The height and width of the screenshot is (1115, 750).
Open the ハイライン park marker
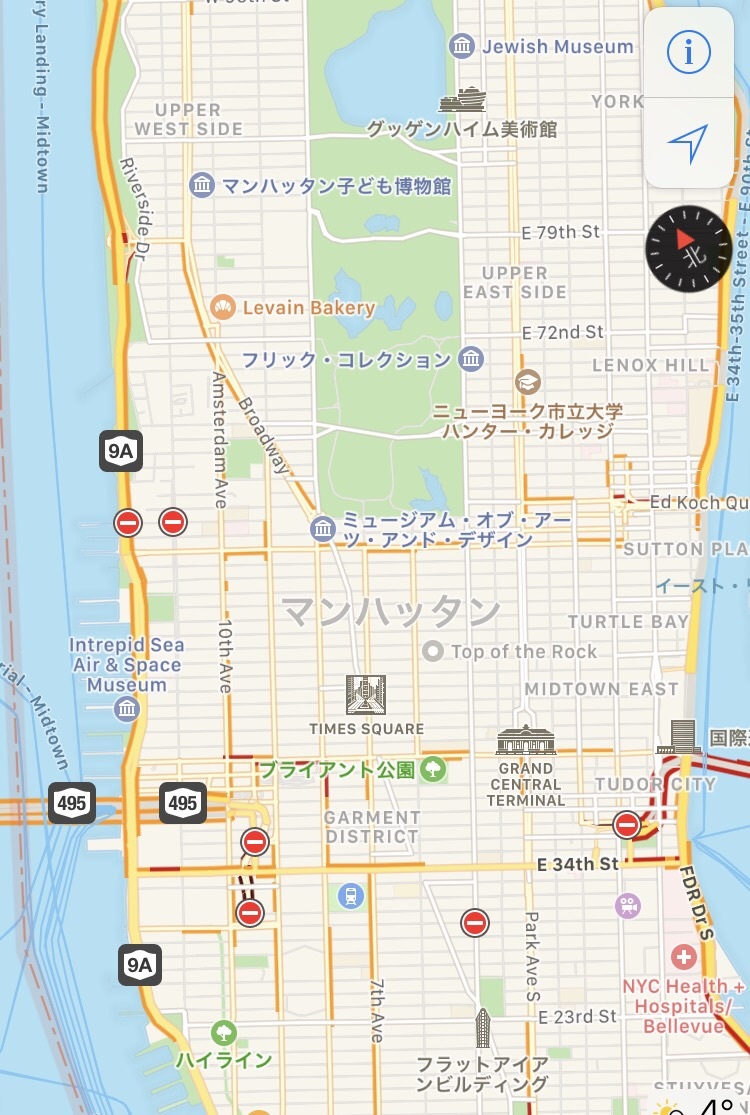coord(224,1031)
